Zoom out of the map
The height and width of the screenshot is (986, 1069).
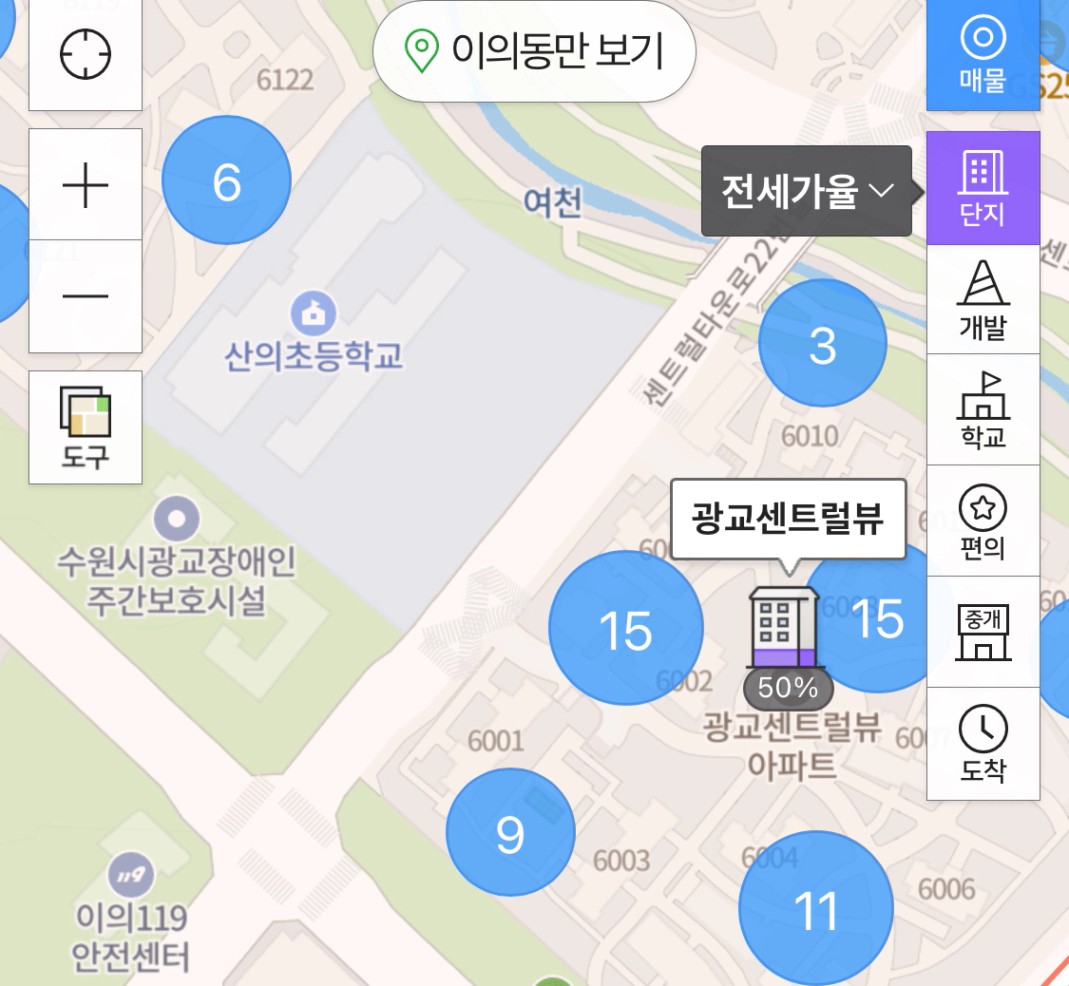tap(85, 296)
